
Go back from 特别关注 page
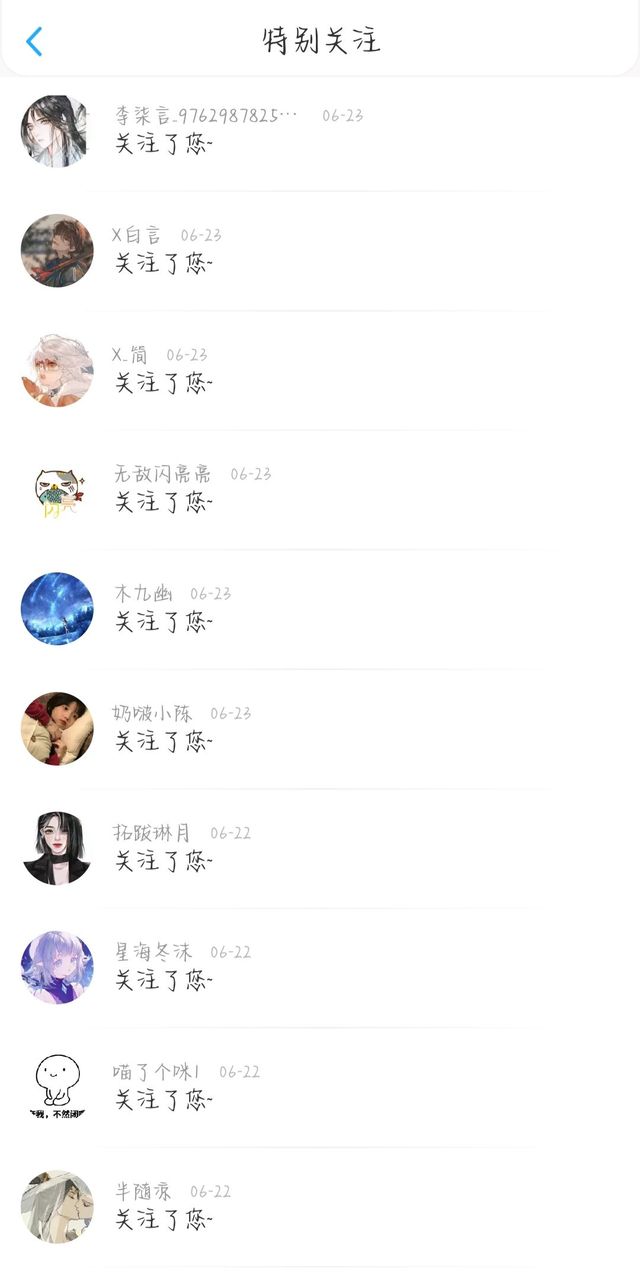tap(34, 42)
